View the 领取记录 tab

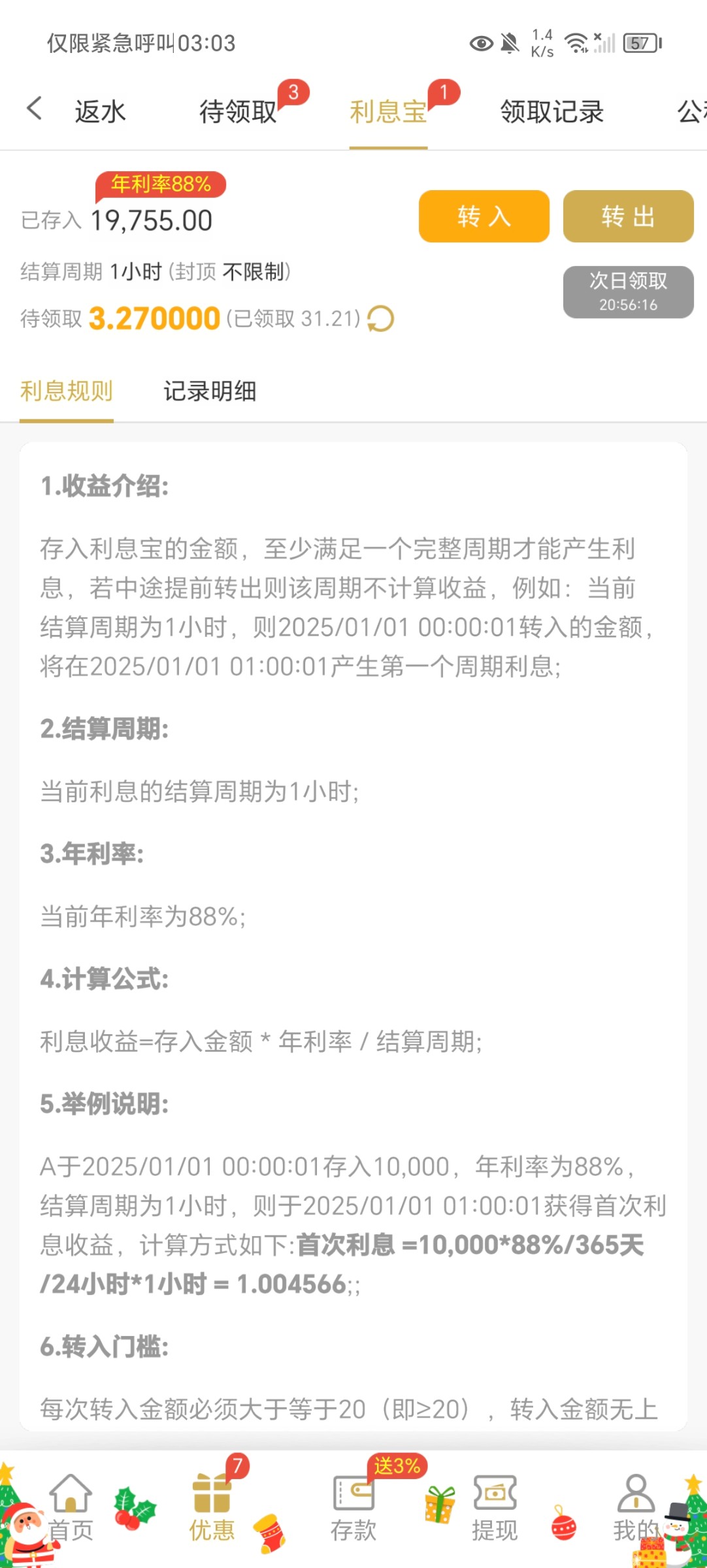tap(551, 112)
